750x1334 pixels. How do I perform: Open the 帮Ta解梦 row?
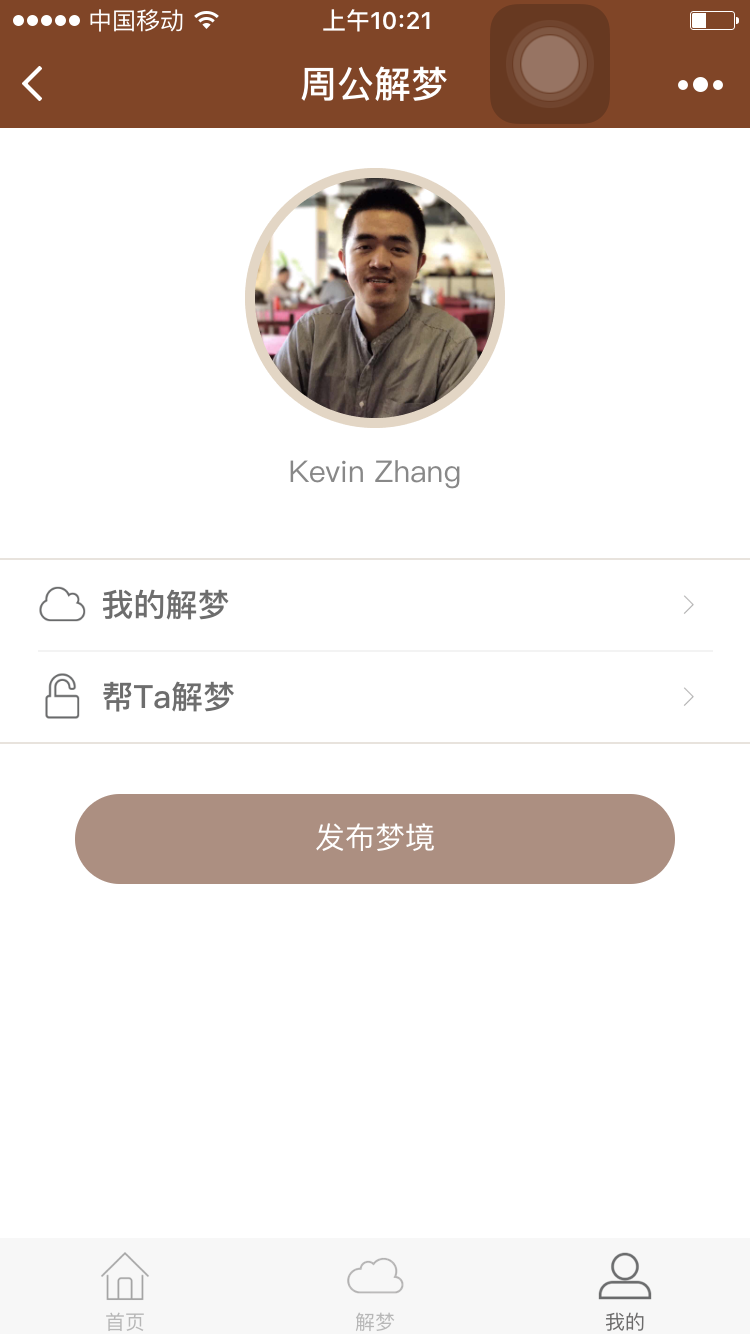pyautogui.click(x=375, y=697)
